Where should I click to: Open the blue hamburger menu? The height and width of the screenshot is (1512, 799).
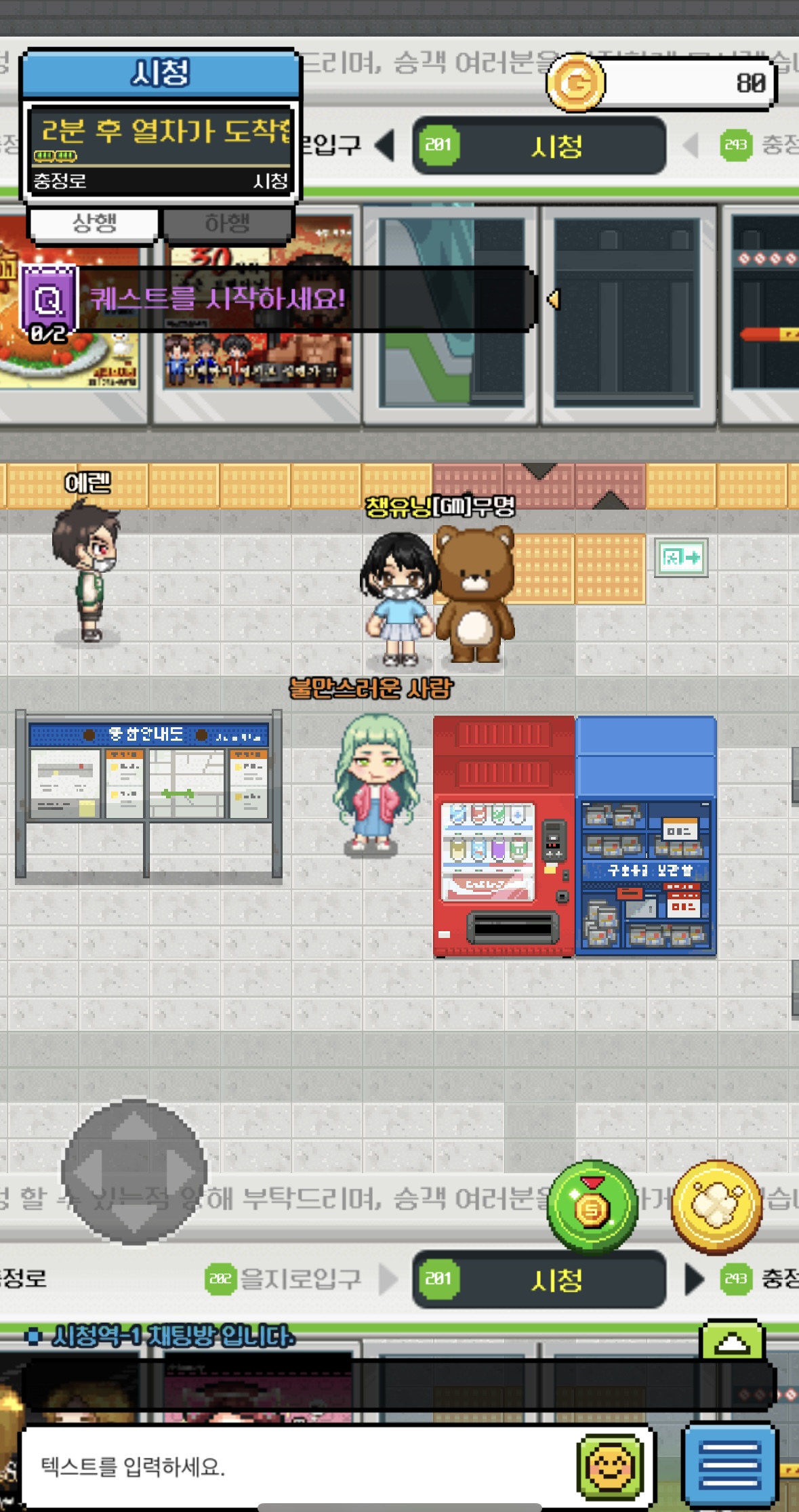click(729, 1465)
